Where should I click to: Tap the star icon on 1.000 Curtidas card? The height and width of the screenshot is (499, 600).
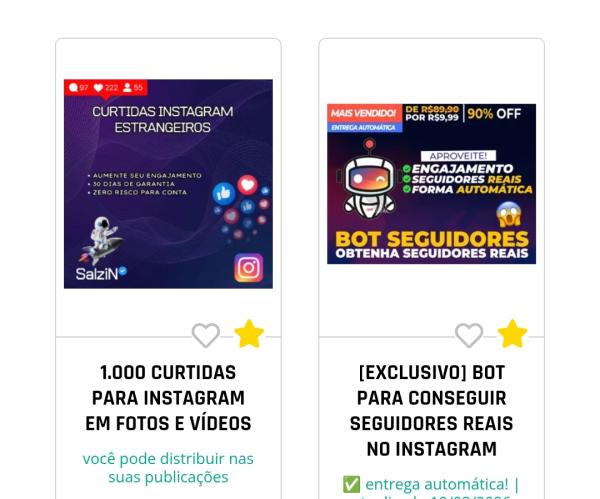tap(249, 334)
